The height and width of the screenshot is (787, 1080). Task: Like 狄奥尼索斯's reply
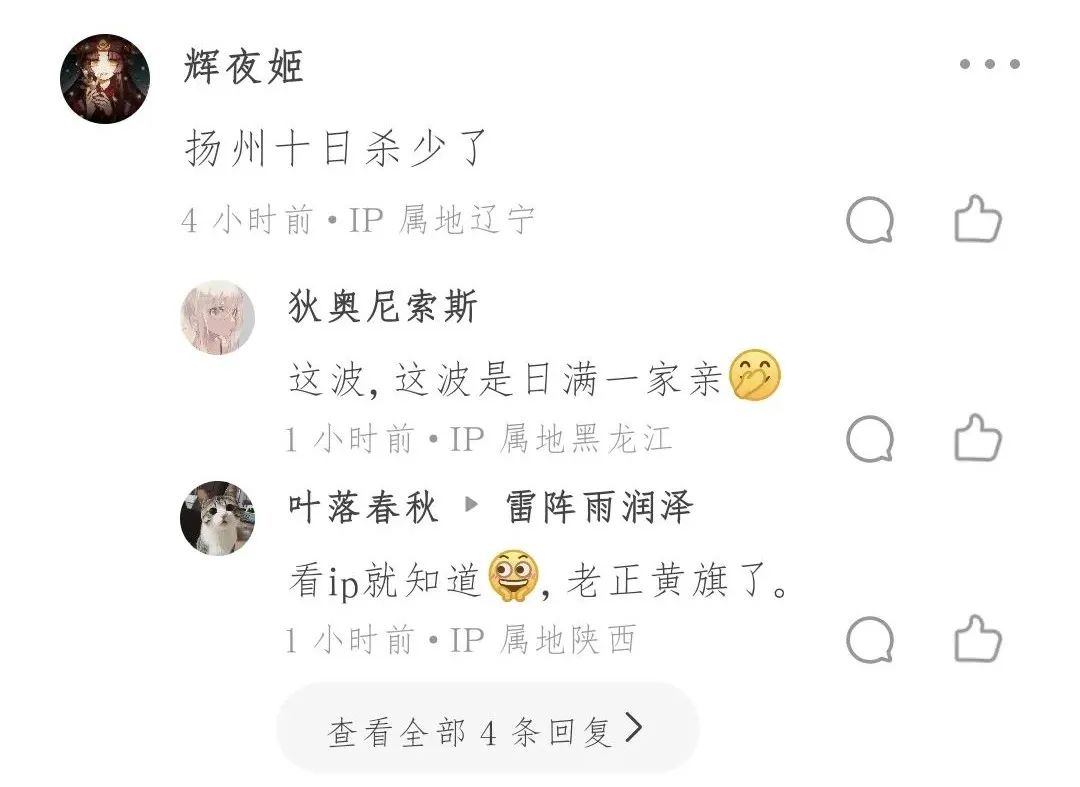pos(977,438)
